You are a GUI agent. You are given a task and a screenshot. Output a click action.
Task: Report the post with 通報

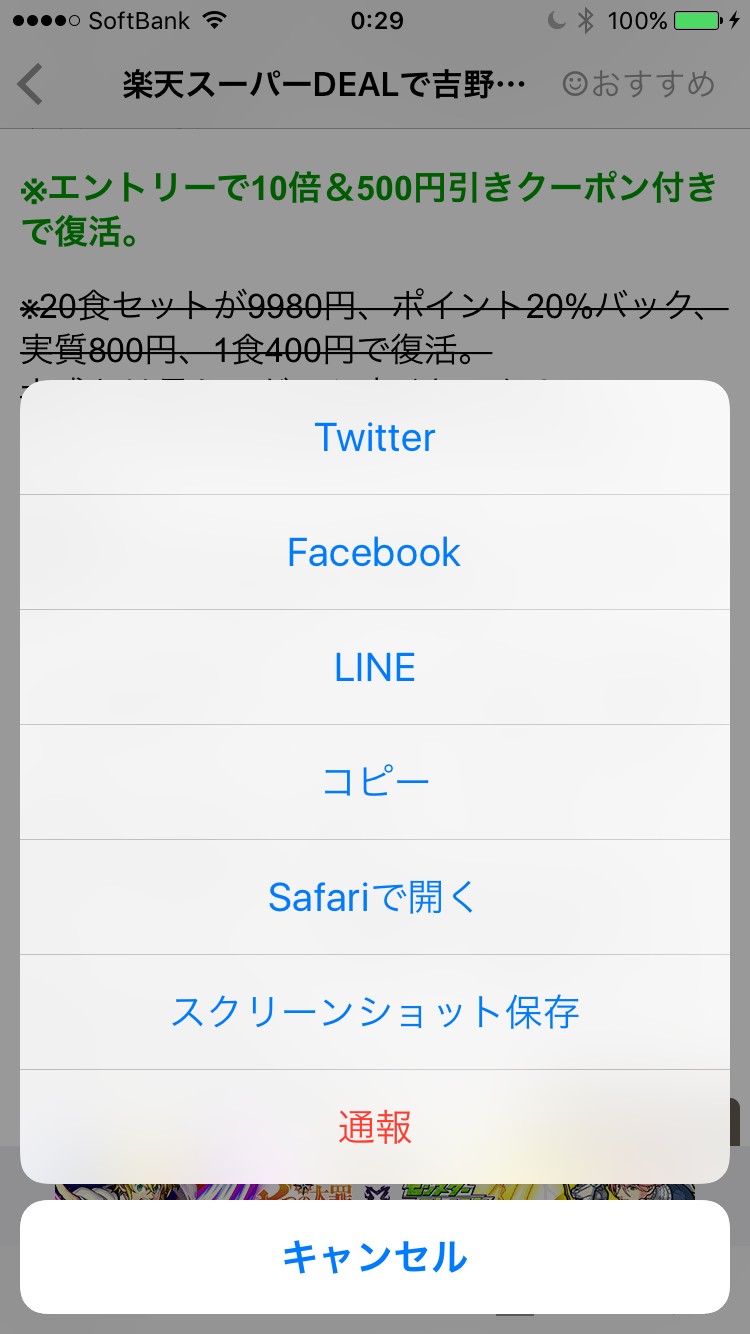tap(375, 1127)
